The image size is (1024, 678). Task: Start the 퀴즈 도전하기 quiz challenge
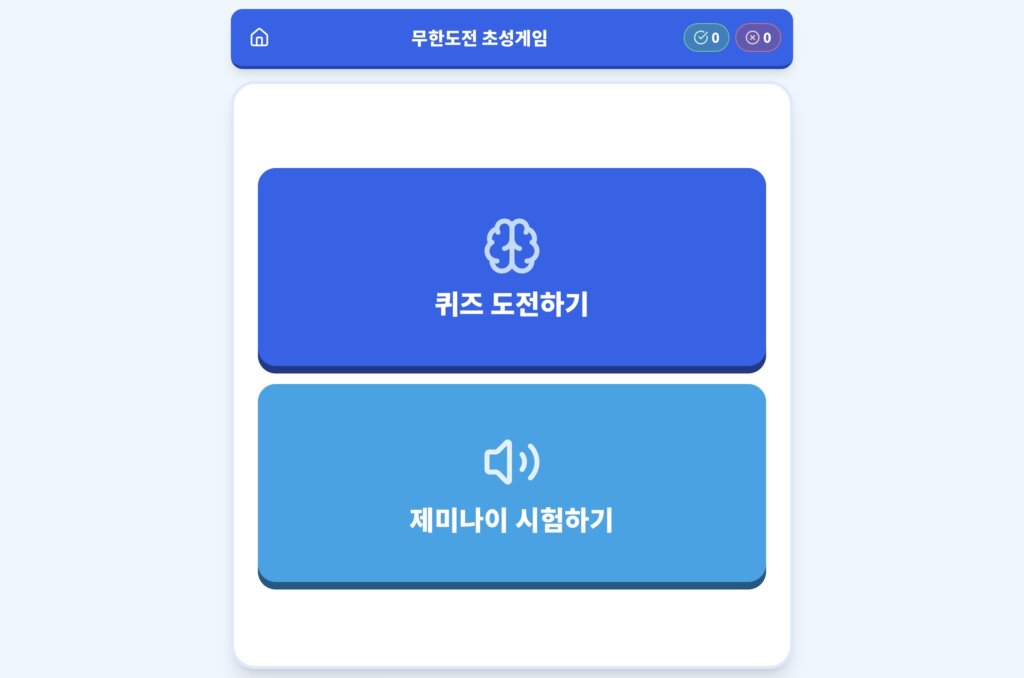point(511,267)
